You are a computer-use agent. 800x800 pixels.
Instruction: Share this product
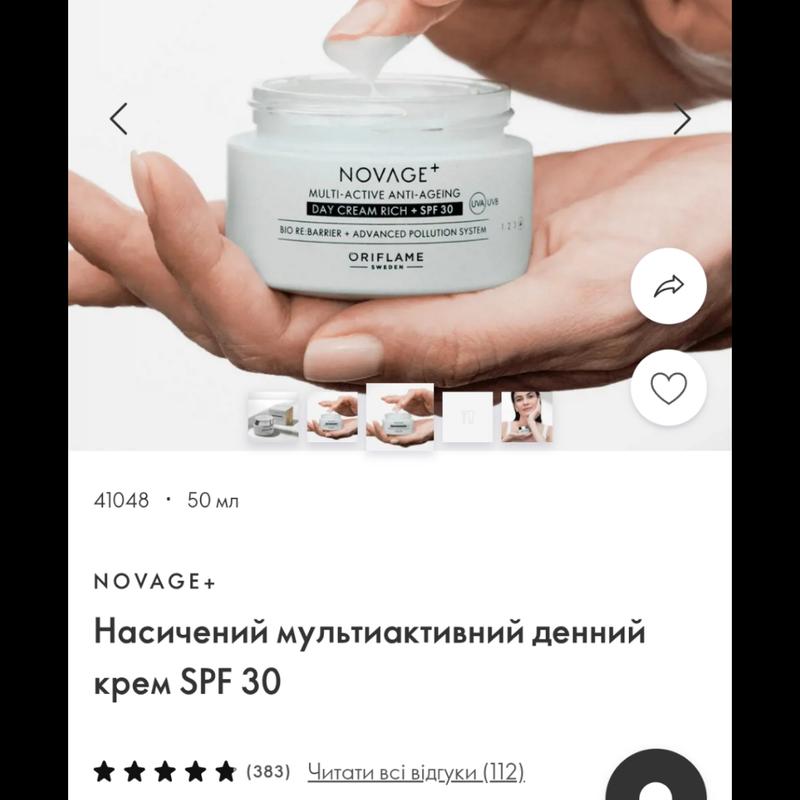coord(668,286)
